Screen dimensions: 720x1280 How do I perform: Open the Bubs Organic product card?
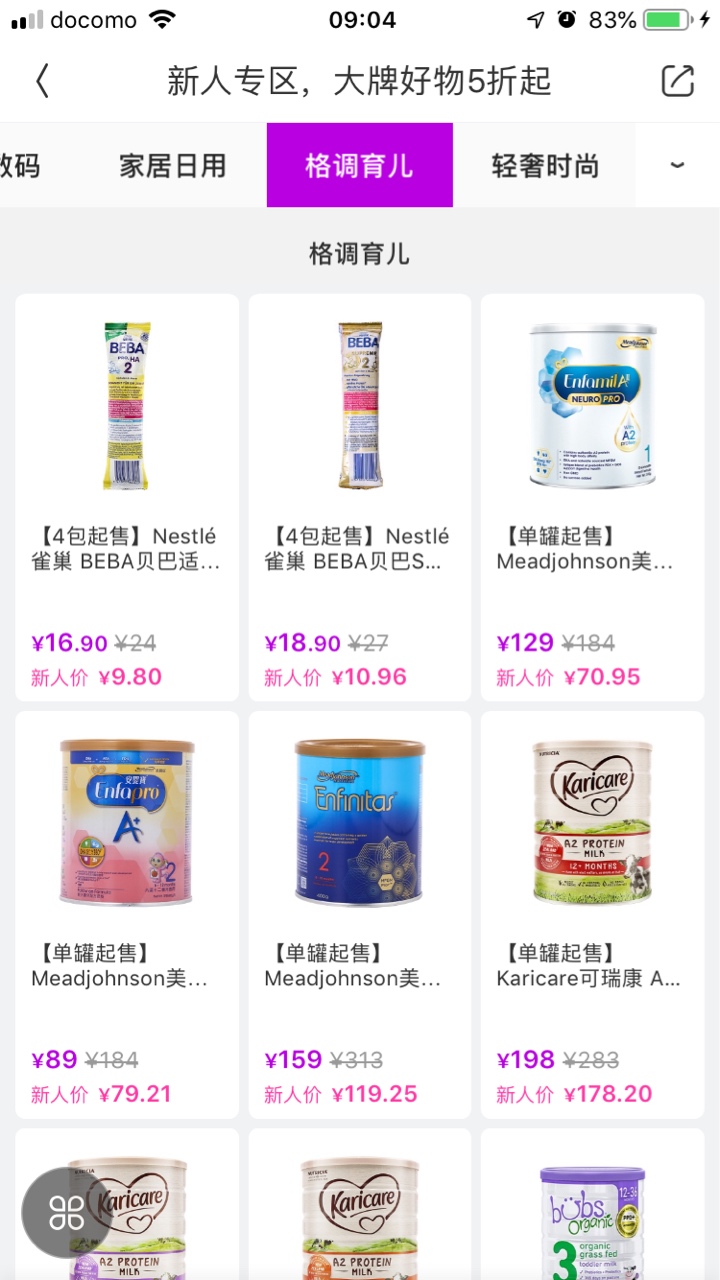[x=592, y=1210]
